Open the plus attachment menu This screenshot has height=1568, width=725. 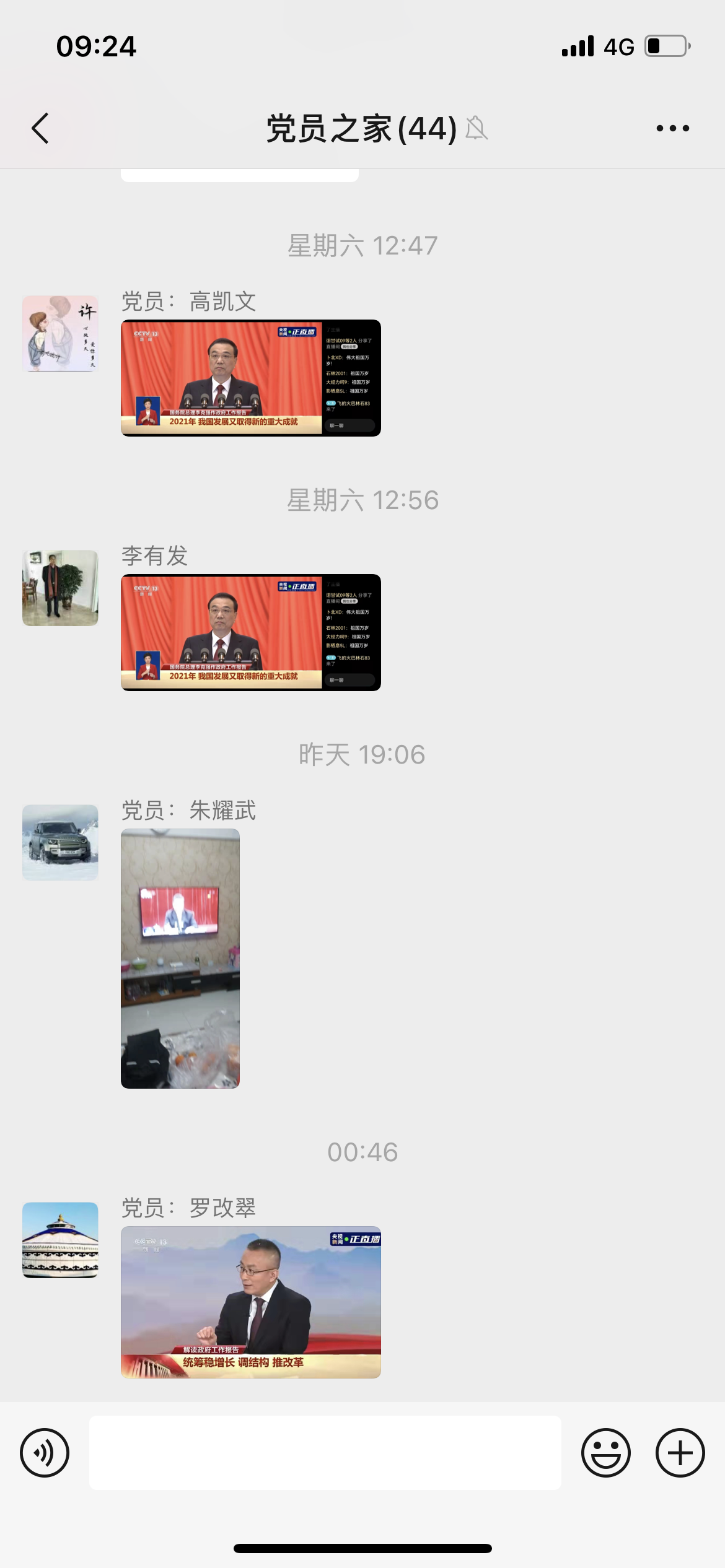click(x=680, y=1452)
